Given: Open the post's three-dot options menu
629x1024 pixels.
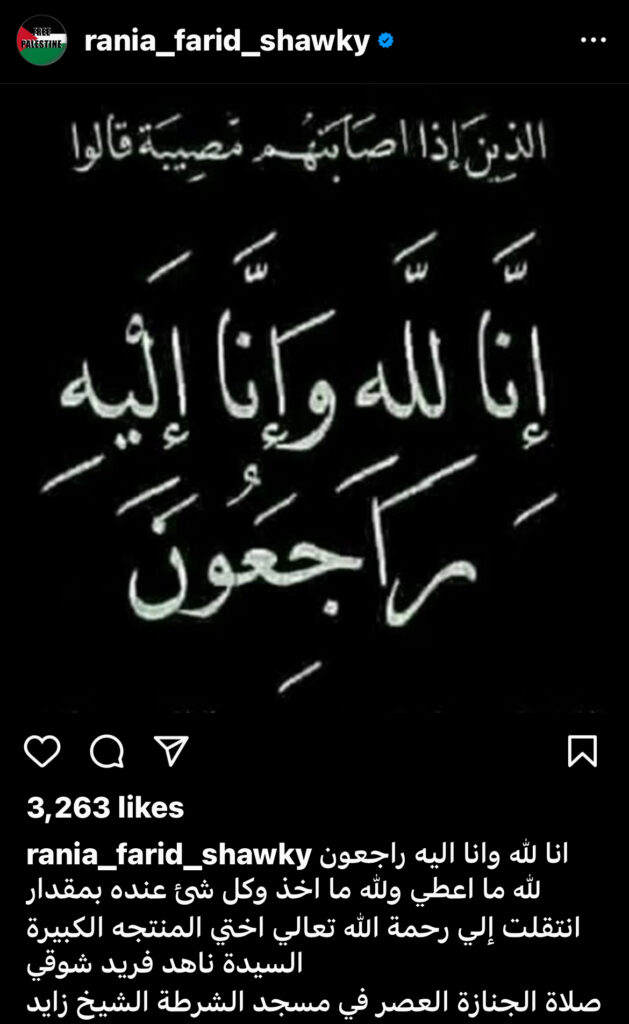Looking at the screenshot, I should tap(593, 42).
